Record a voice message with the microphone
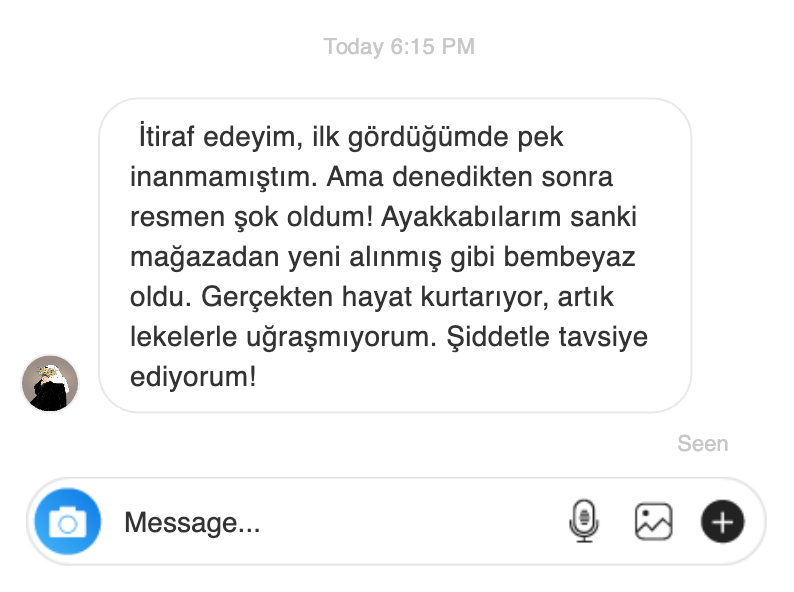Image resolution: width=794 pixels, height=592 pixels. [x=583, y=522]
